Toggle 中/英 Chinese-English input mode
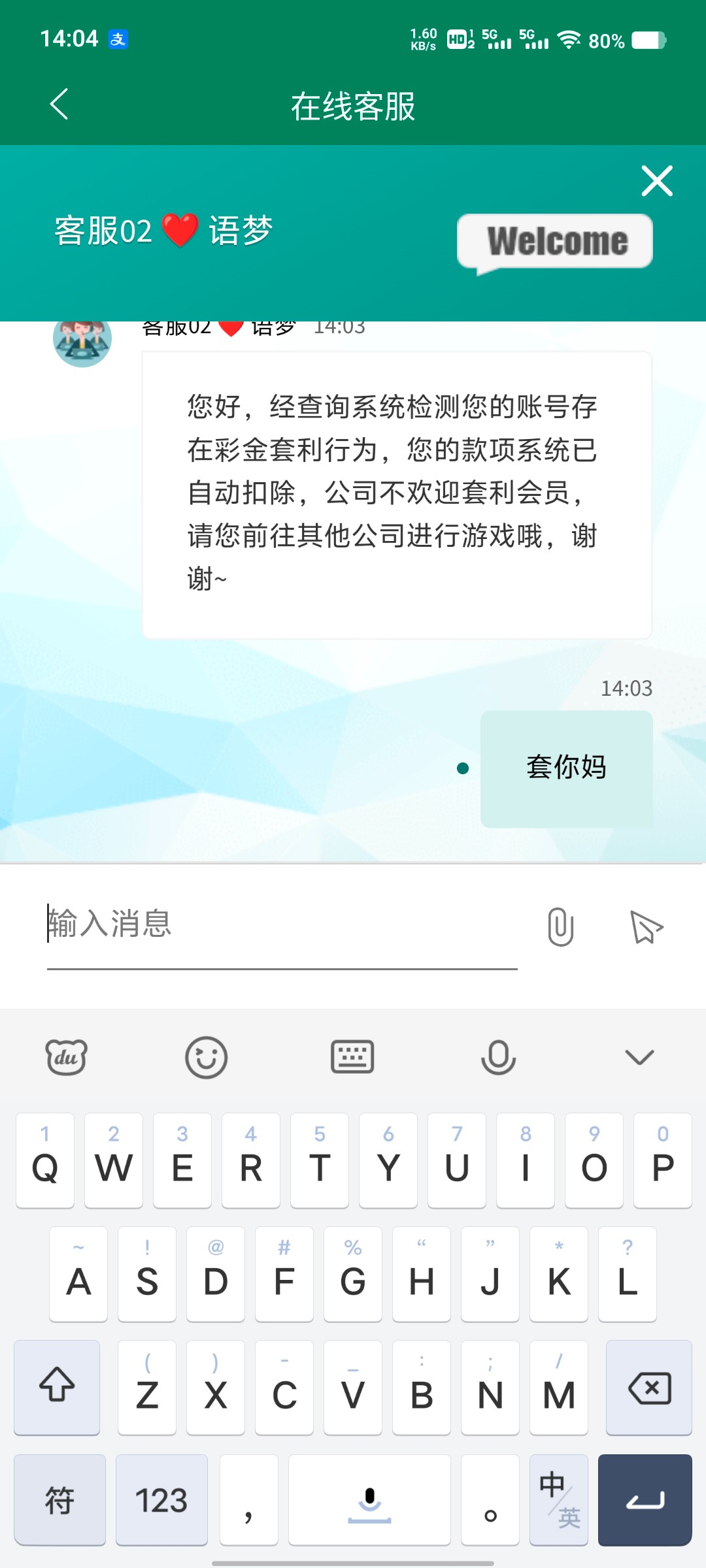706x1568 pixels. [559, 1499]
